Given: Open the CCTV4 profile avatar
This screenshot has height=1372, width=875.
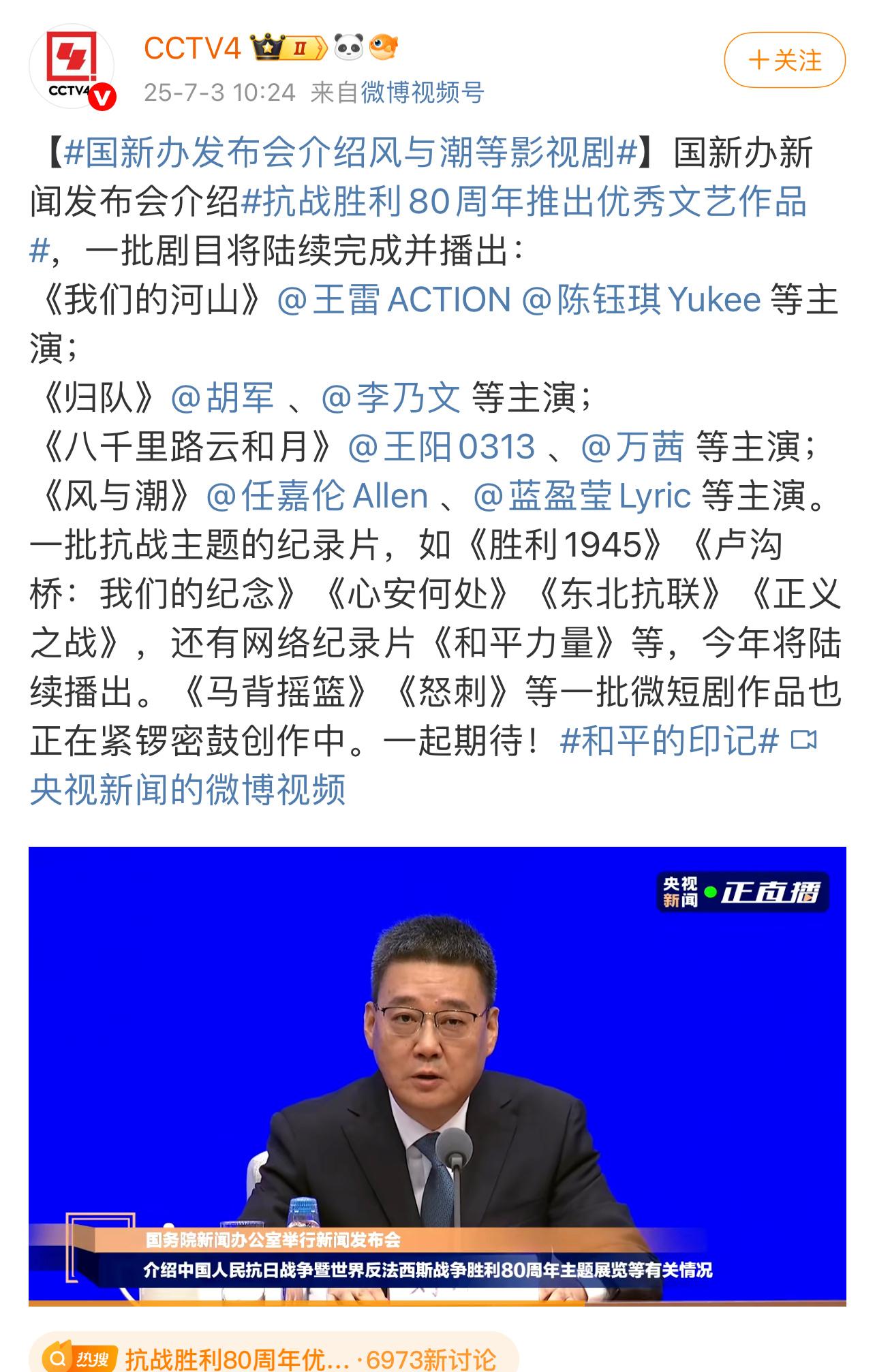Looking at the screenshot, I should [72, 66].
